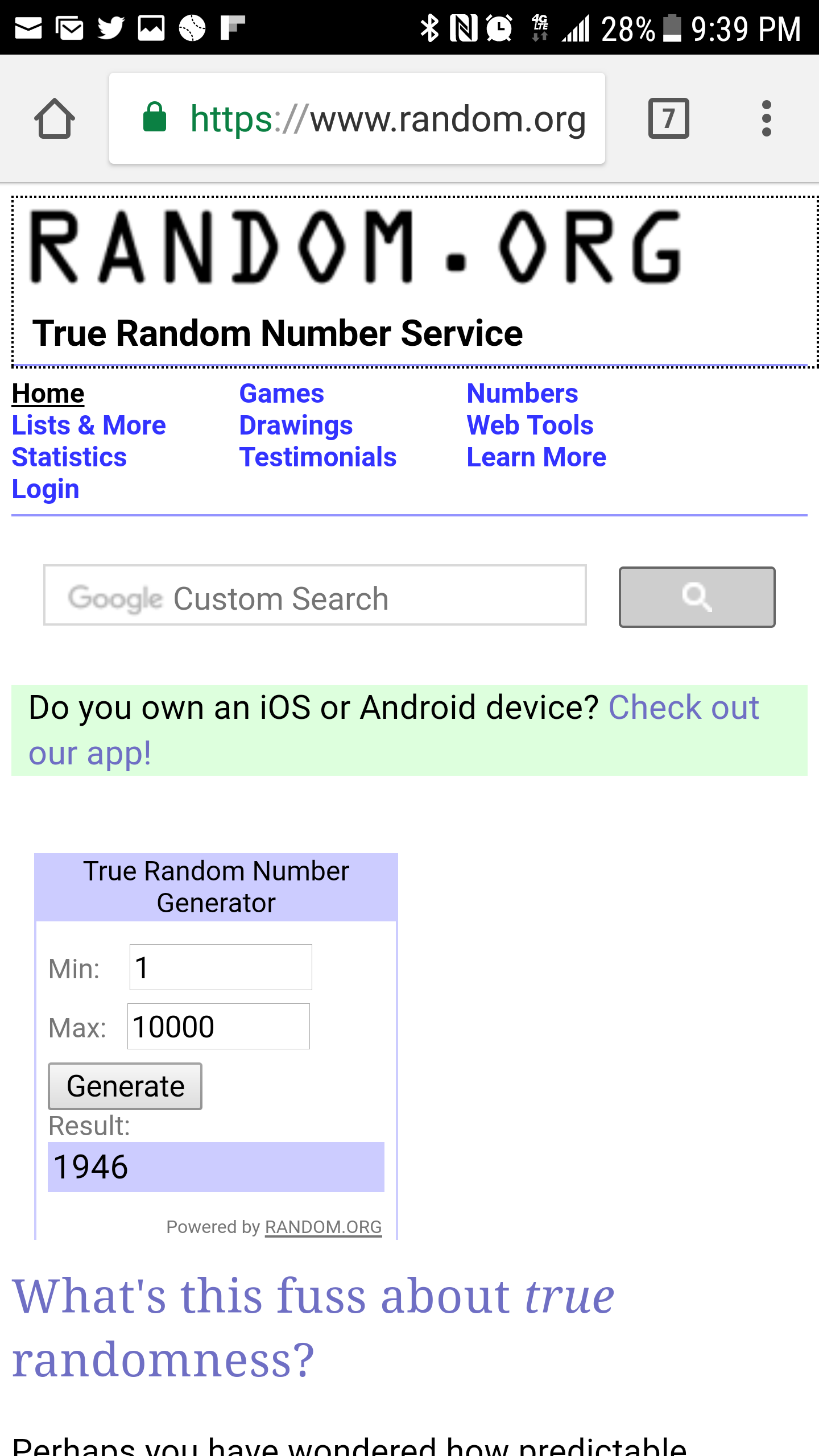Image resolution: width=819 pixels, height=1456 pixels.
Task: Generate a new random number
Action: click(125, 1086)
